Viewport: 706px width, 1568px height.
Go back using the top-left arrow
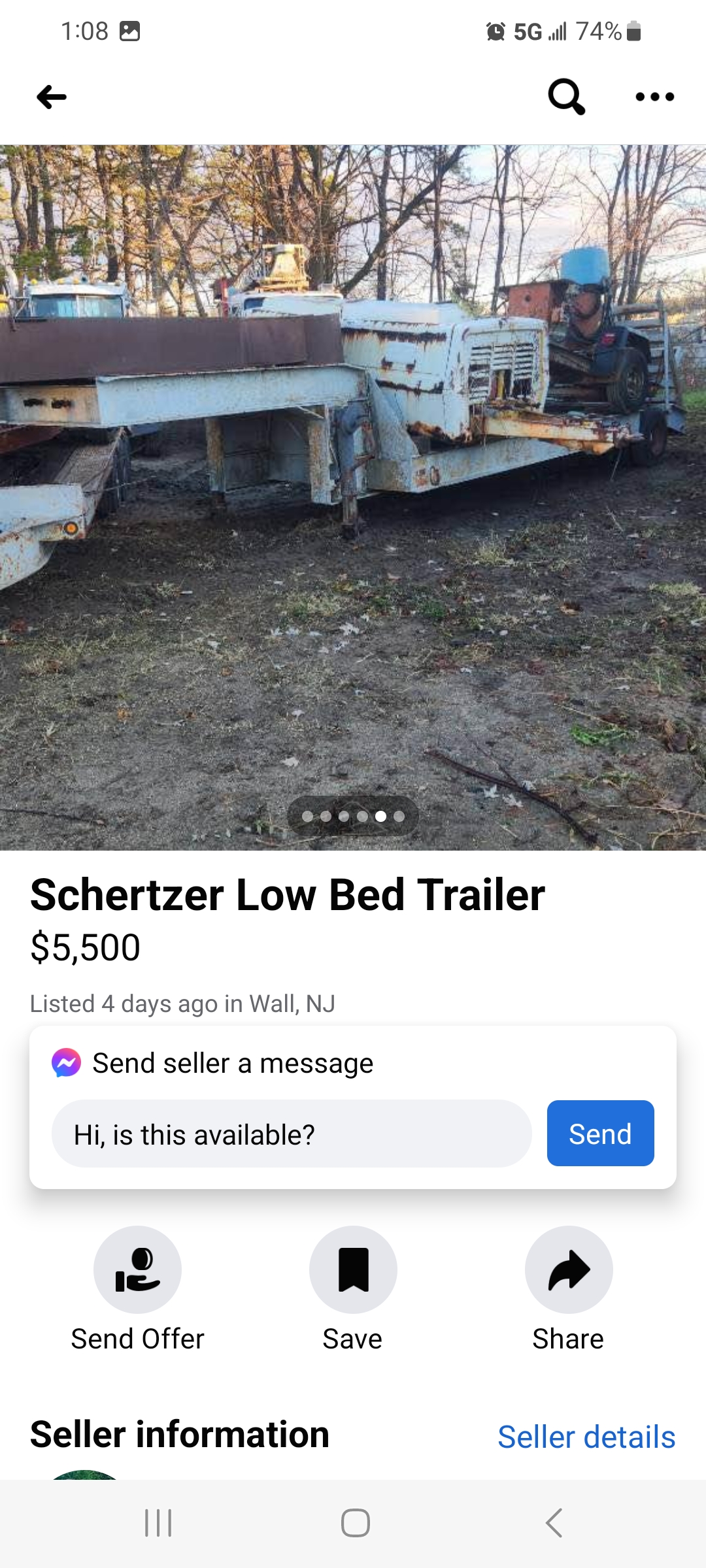52,97
